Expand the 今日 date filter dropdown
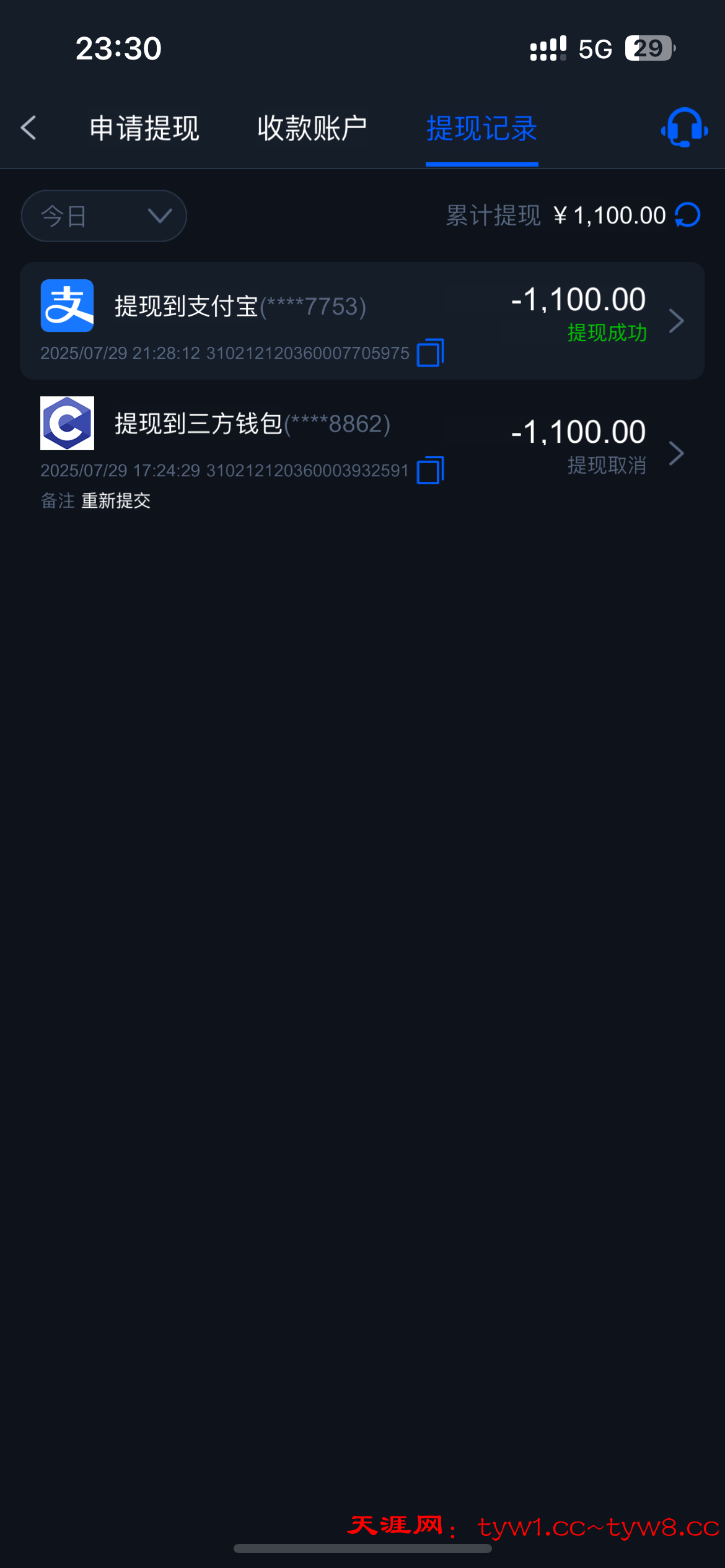Viewport: 725px width, 1568px height. tap(104, 216)
